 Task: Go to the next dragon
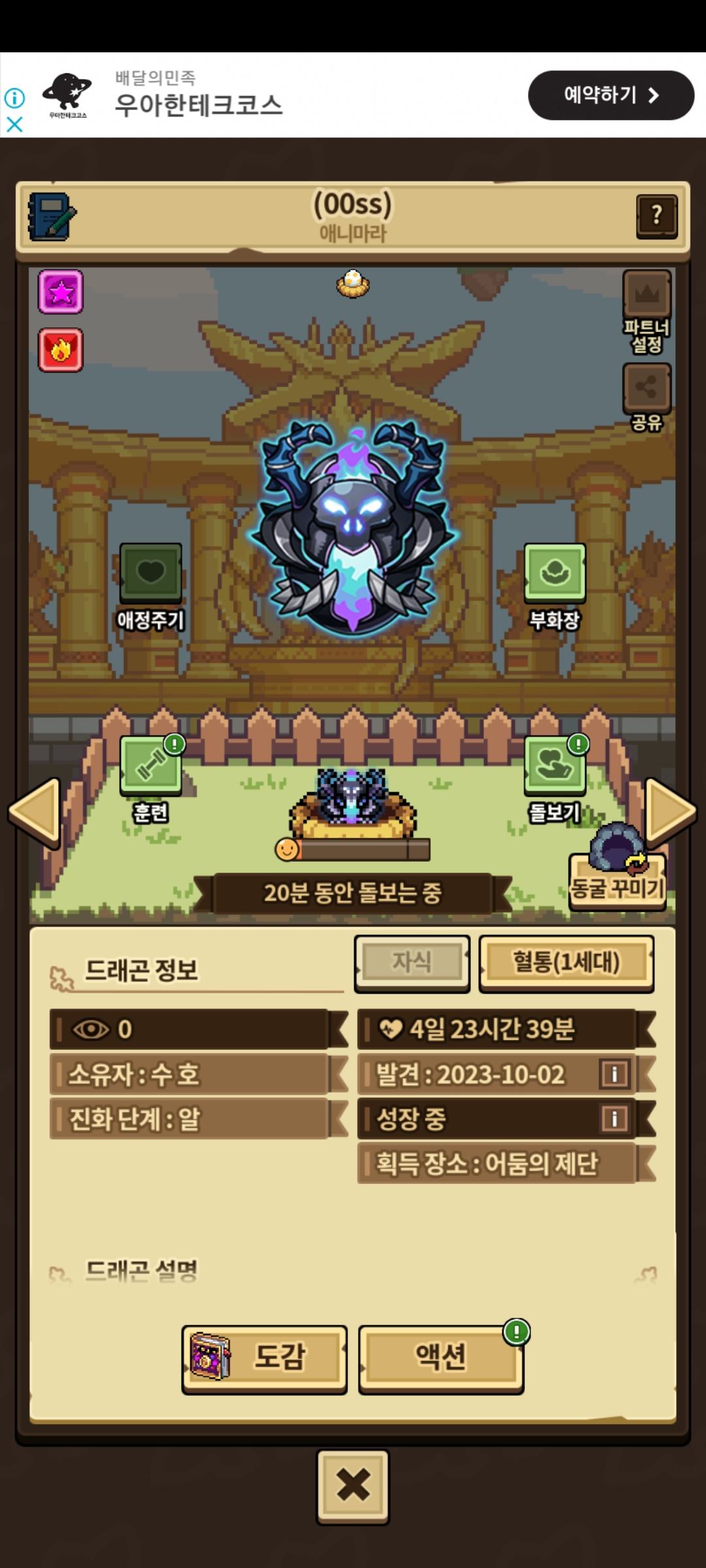point(670,812)
